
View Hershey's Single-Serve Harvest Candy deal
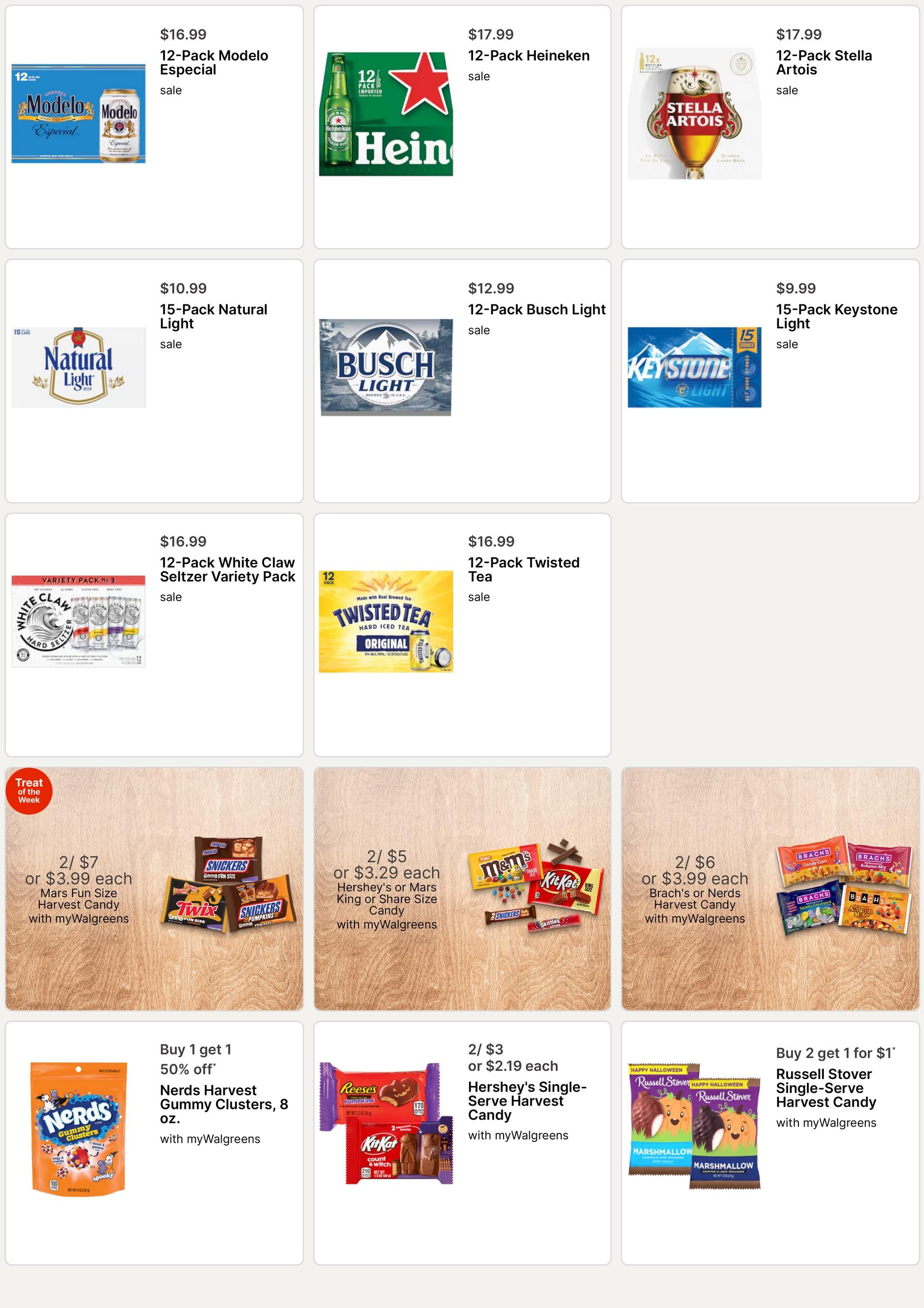pos(462,1143)
